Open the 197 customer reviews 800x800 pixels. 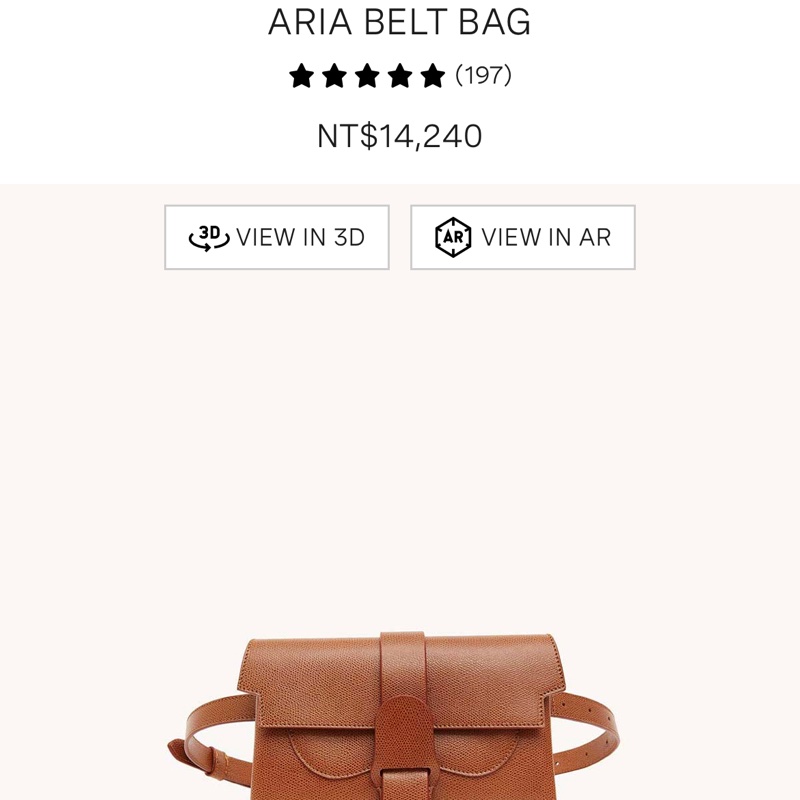(x=483, y=75)
